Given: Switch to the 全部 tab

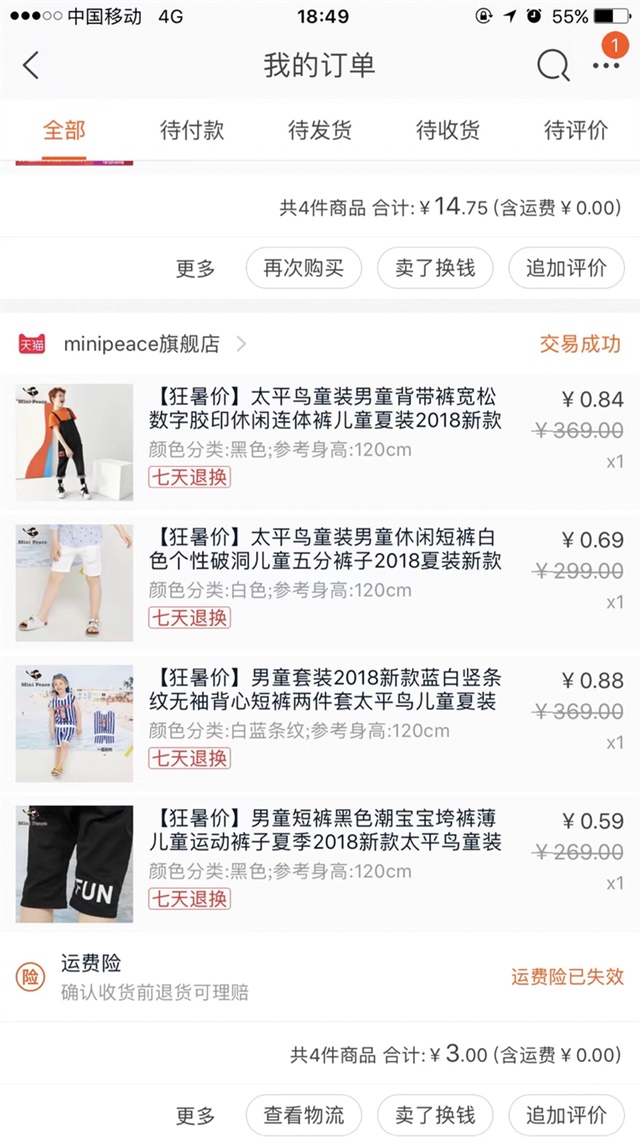Looking at the screenshot, I should 64,130.
